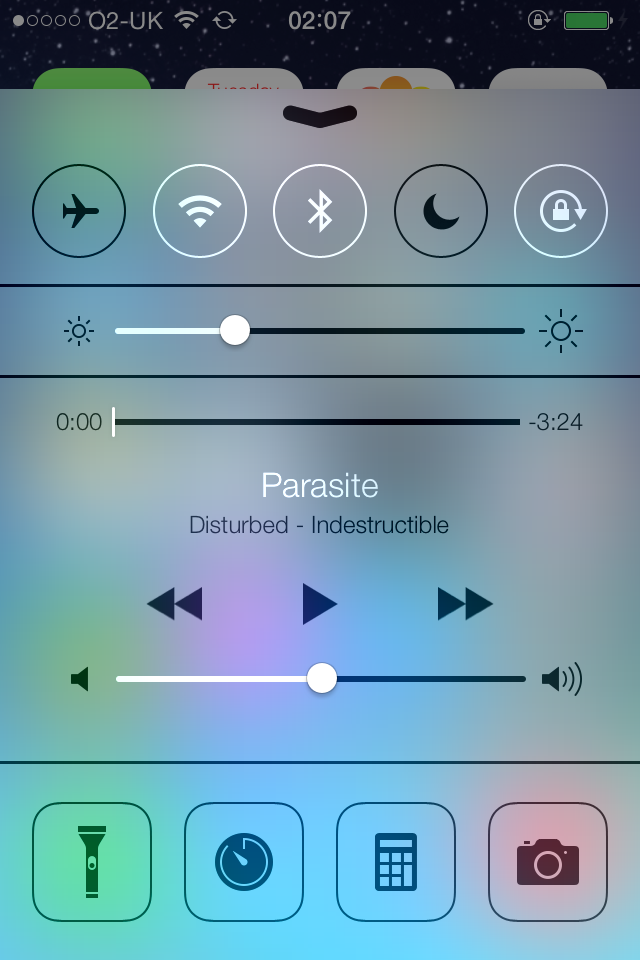The height and width of the screenshot is (960, 640).
Task: Skip back to previous track
Action: click(174, 604)
